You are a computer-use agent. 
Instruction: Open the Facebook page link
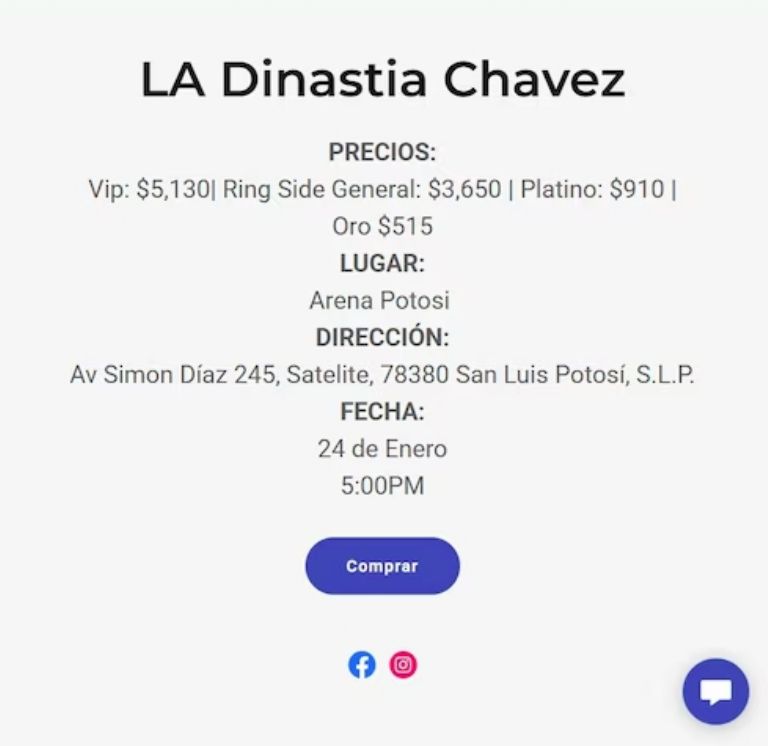click(362, 664)
